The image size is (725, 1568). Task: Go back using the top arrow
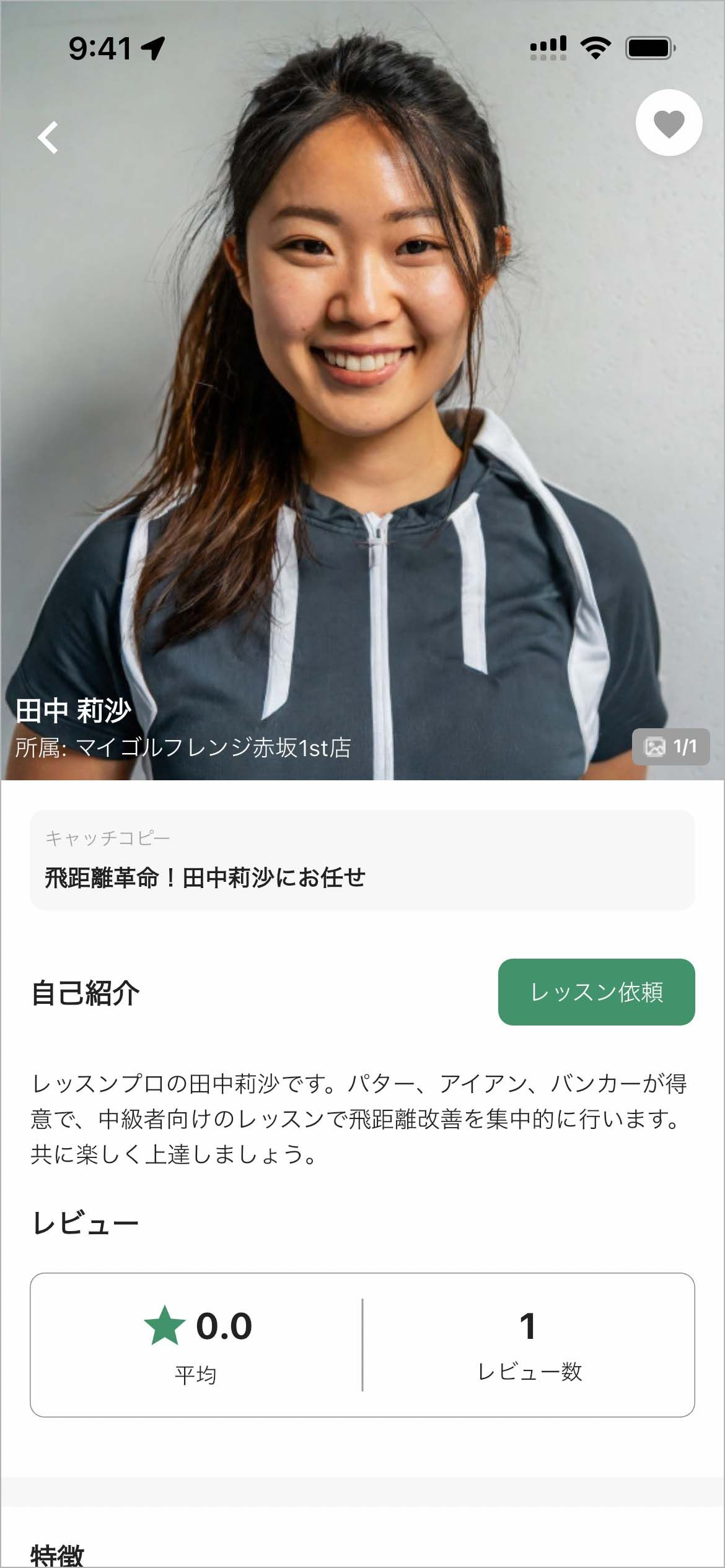click(48, 137)
